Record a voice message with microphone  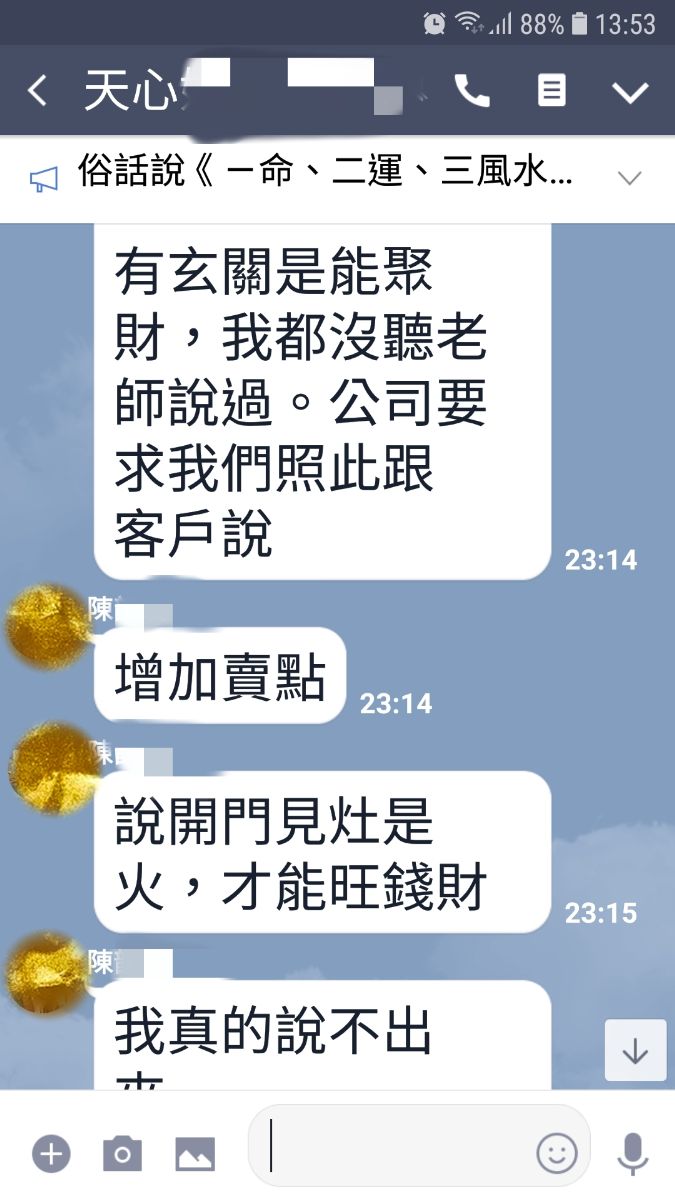(x=632, y=1153)
